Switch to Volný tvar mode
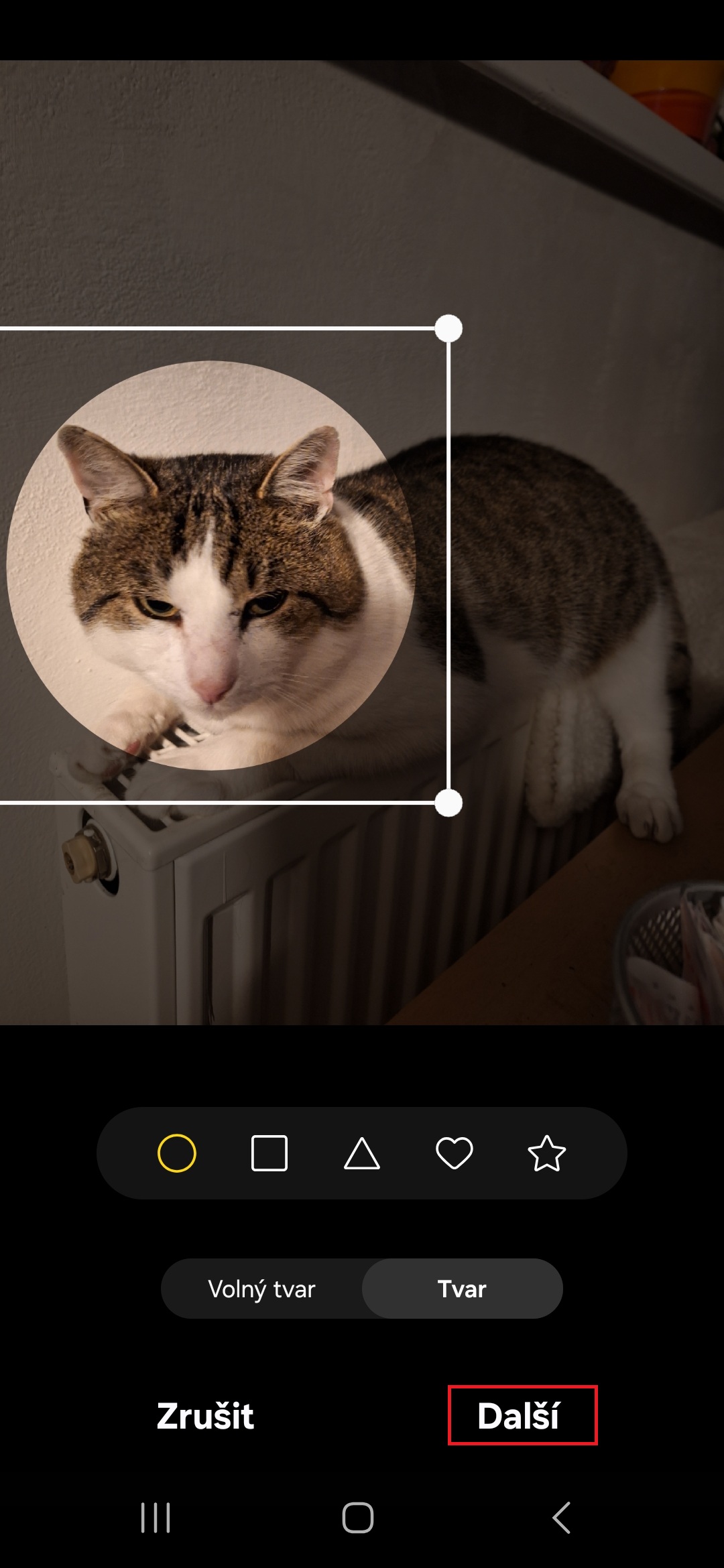 click(x=262, y=1289)
